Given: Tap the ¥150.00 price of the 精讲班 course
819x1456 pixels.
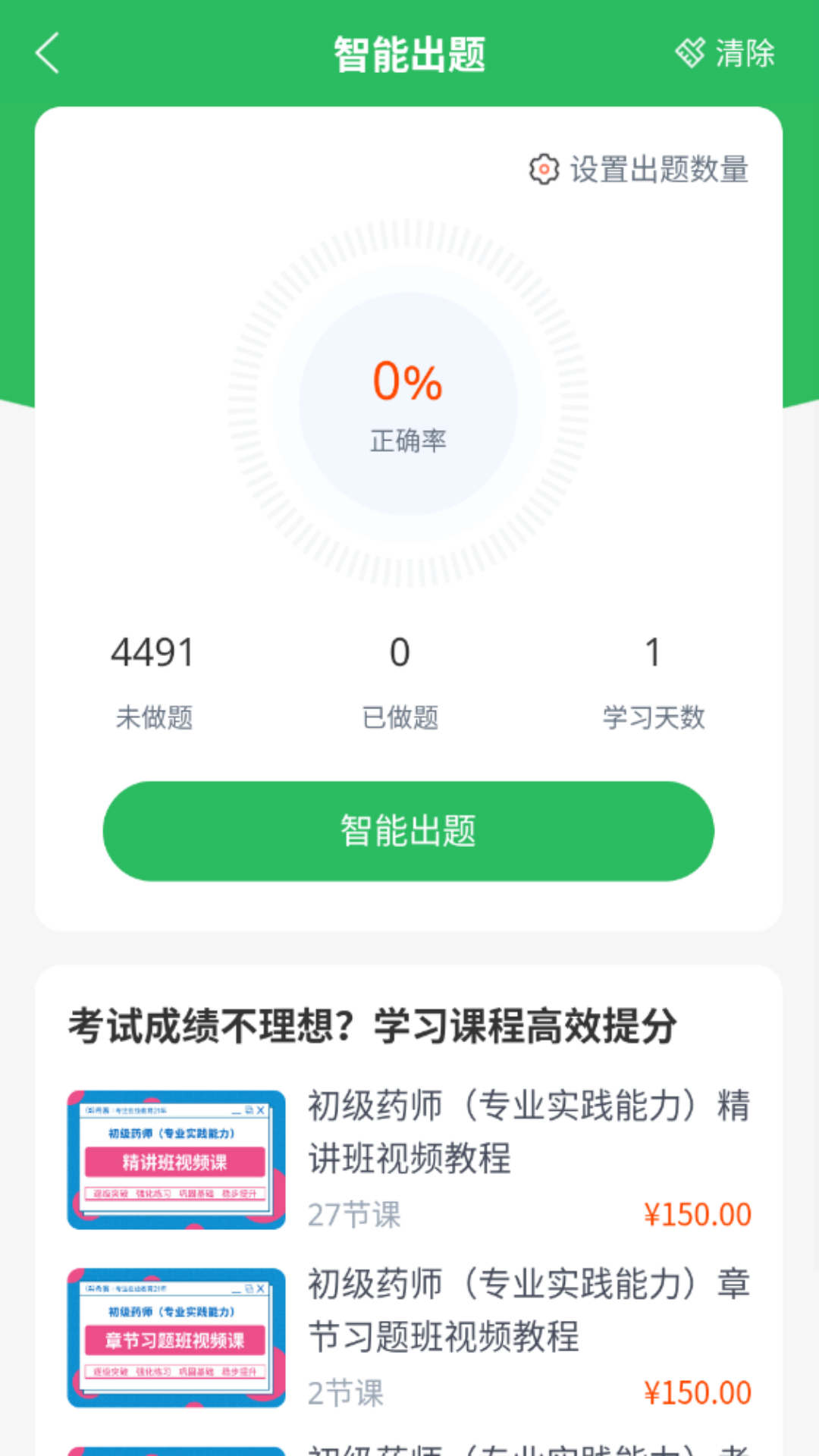Looking at the screenshot, I should point(697,1214).
